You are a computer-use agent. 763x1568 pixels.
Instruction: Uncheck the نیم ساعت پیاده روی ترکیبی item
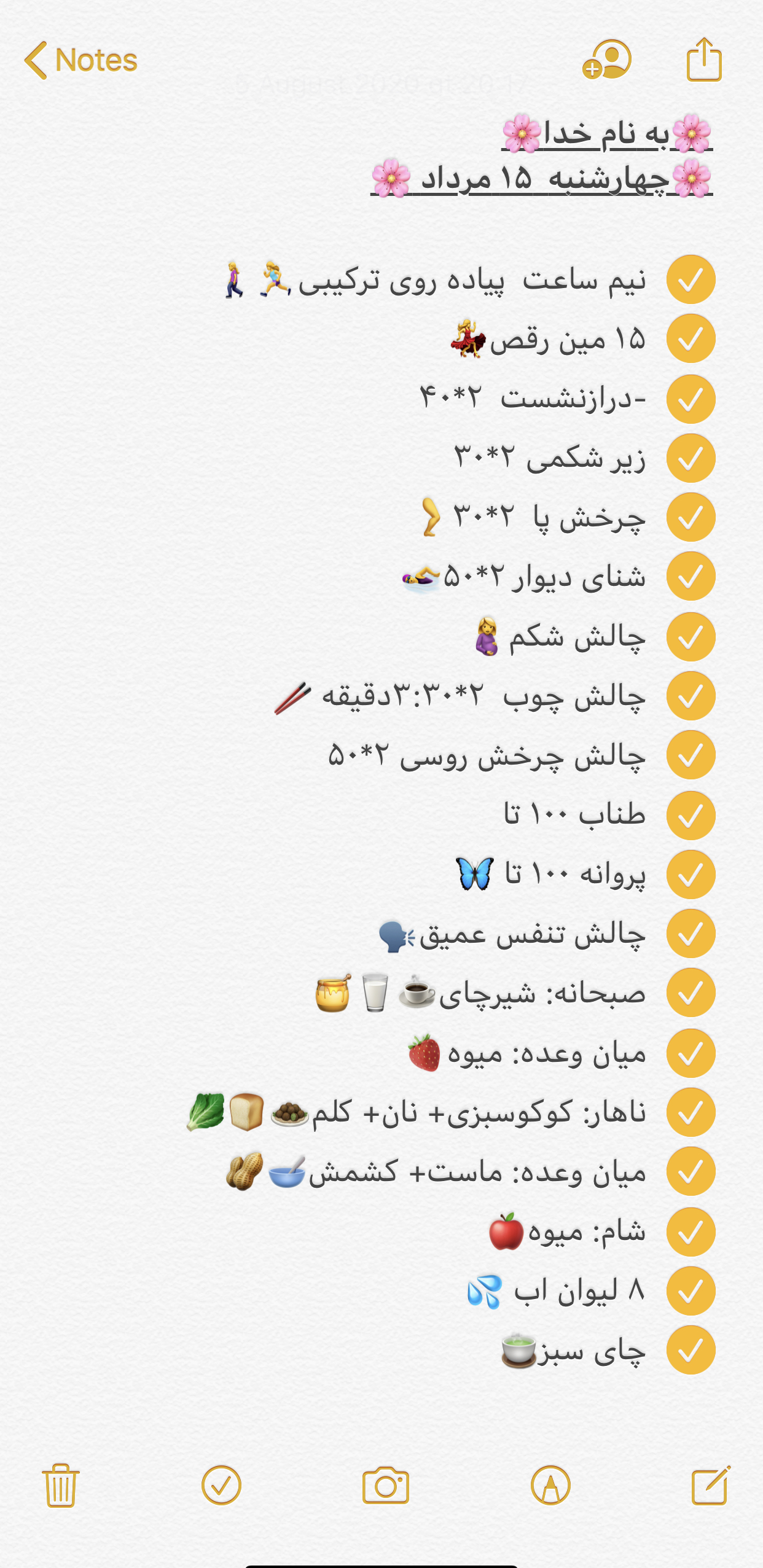(691, 280)
